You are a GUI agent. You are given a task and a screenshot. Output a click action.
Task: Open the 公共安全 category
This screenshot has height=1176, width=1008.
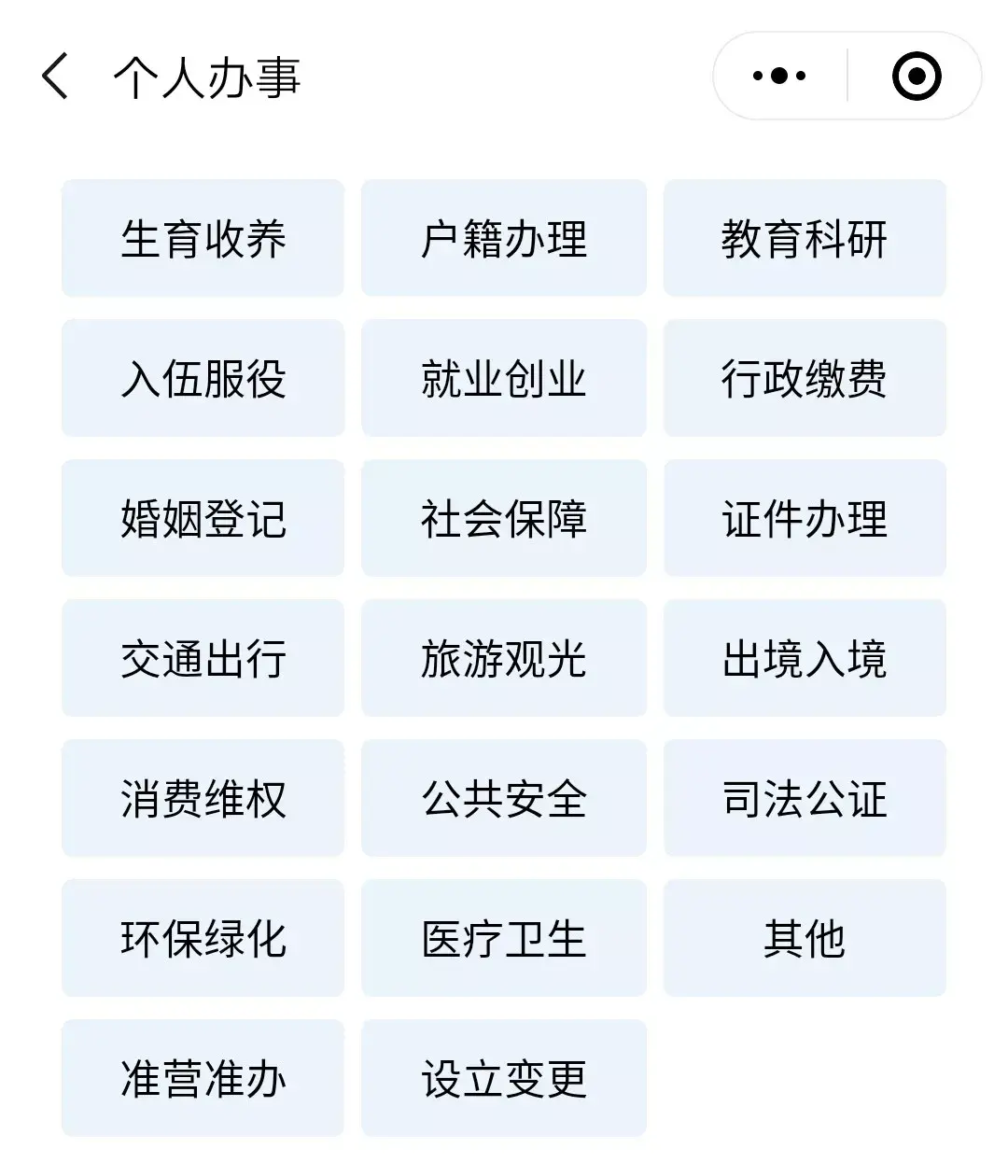(x=504, y=799)
